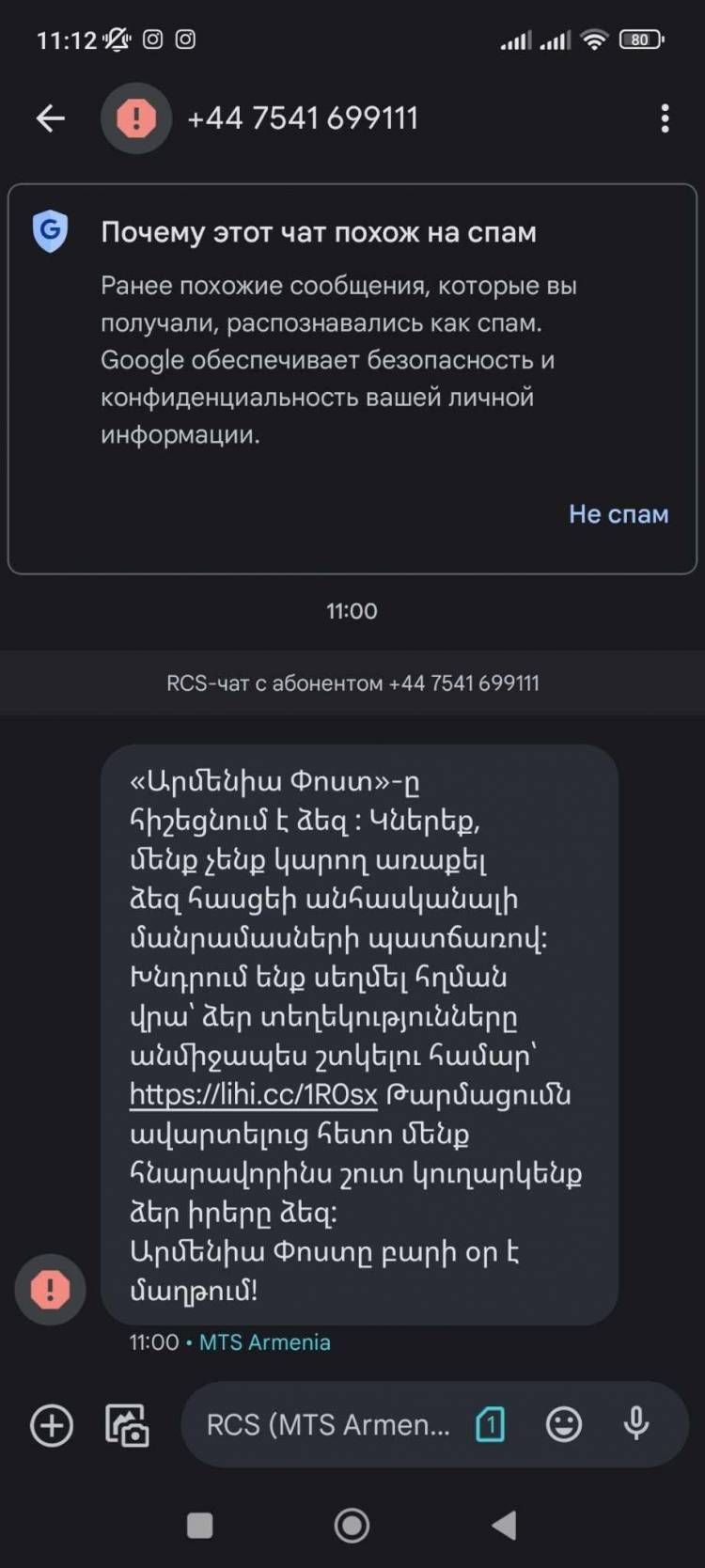Screen dimensions: 705x1568
Task: Open recent apps with the square button
Action: (x=199, y=1525)
